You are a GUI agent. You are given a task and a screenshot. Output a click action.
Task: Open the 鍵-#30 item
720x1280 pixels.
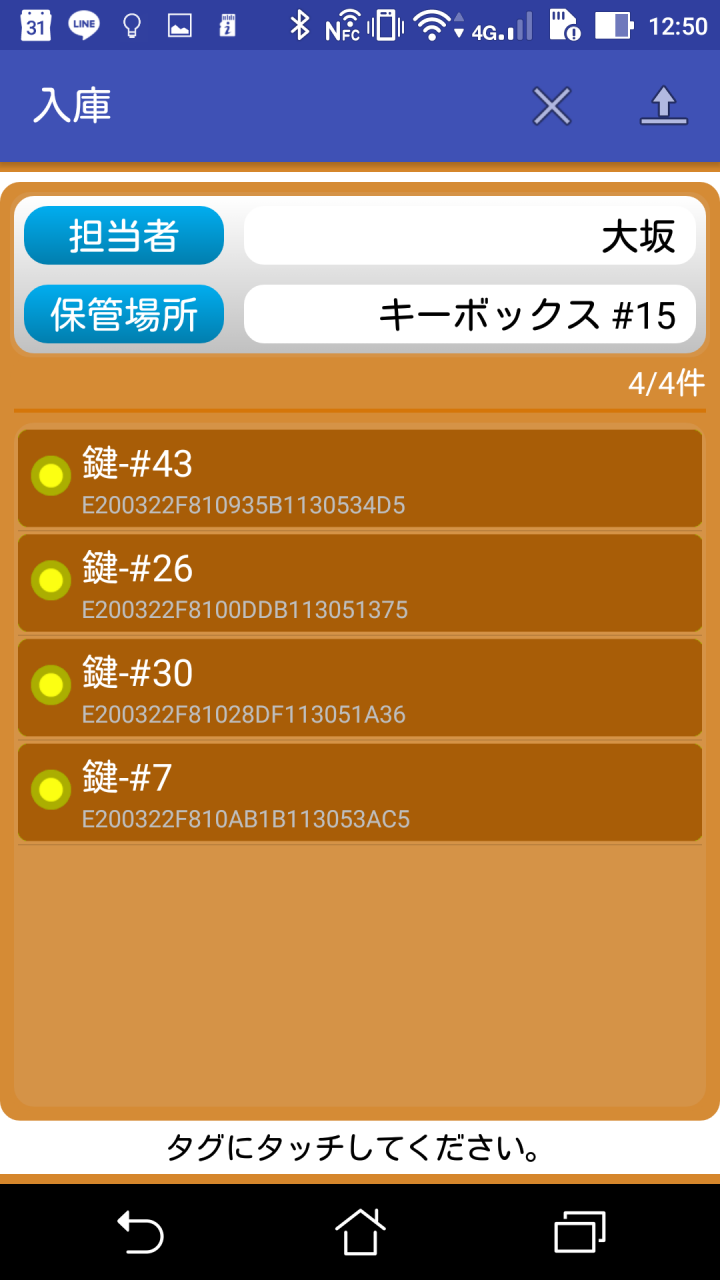point(360,688)
